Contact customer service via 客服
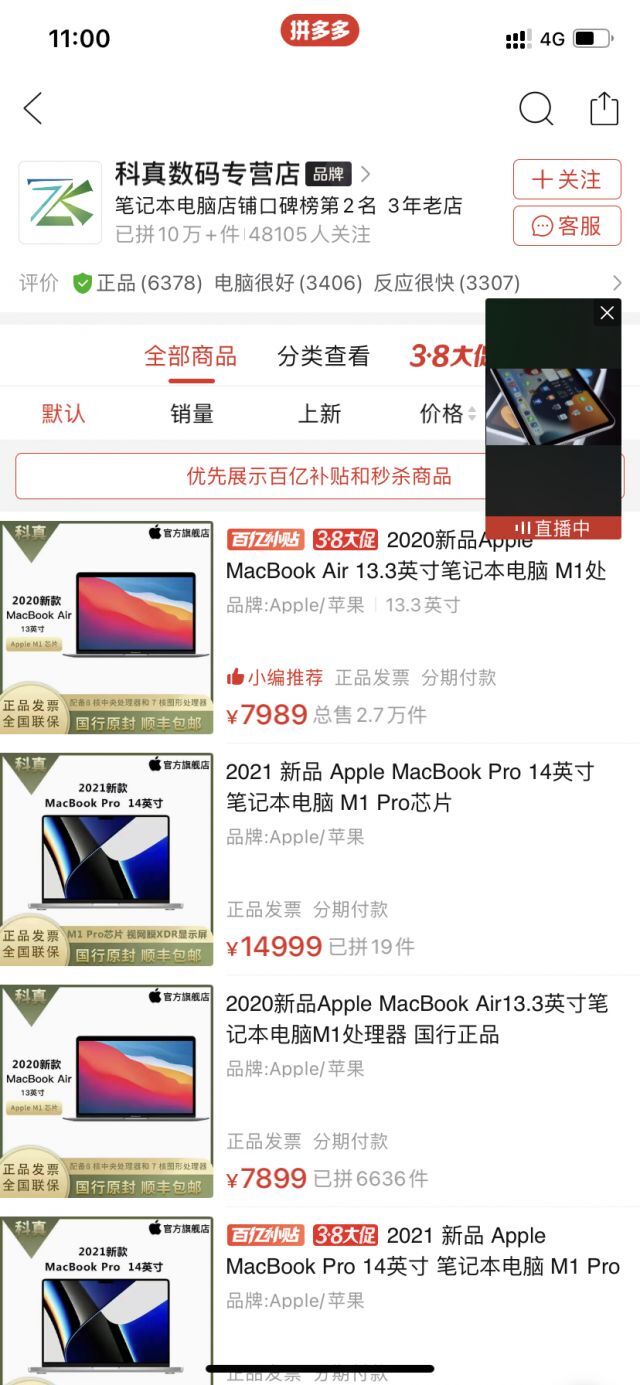 567,226
